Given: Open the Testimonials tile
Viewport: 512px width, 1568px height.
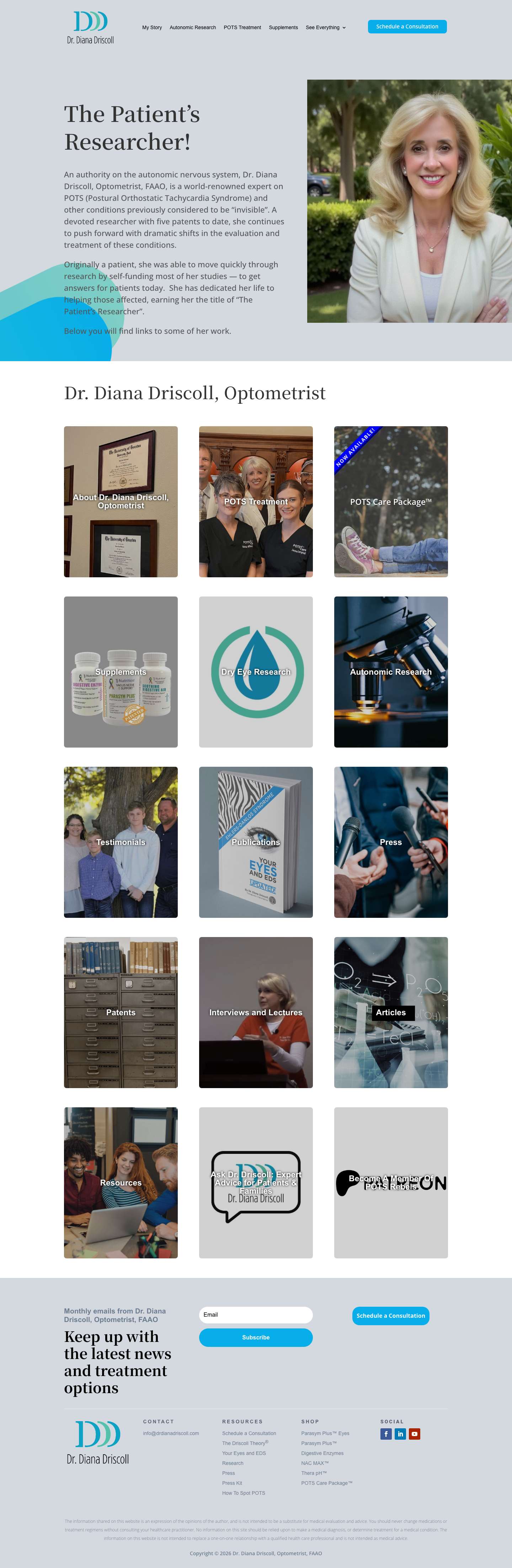Looking at the screenshot, I should [121, 842].
